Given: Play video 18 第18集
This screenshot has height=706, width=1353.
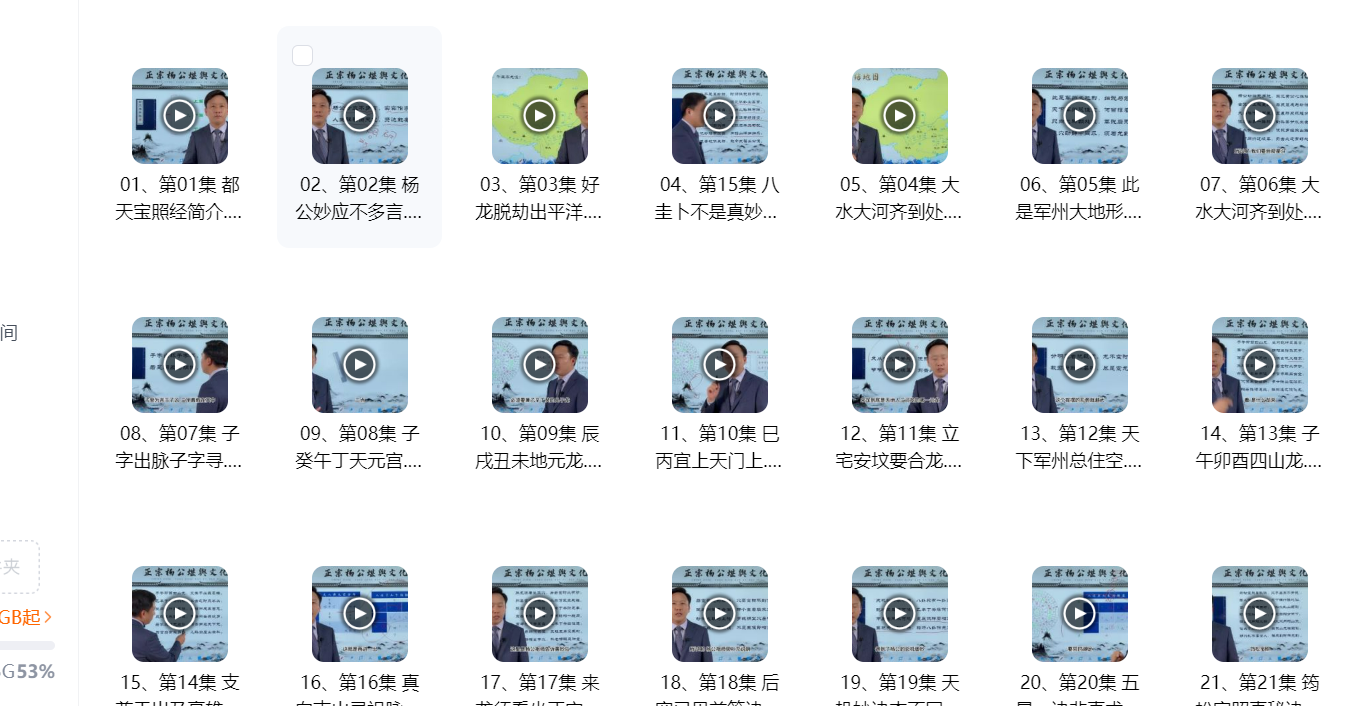Looking at the screenshot, I should [x=720, y=614].
